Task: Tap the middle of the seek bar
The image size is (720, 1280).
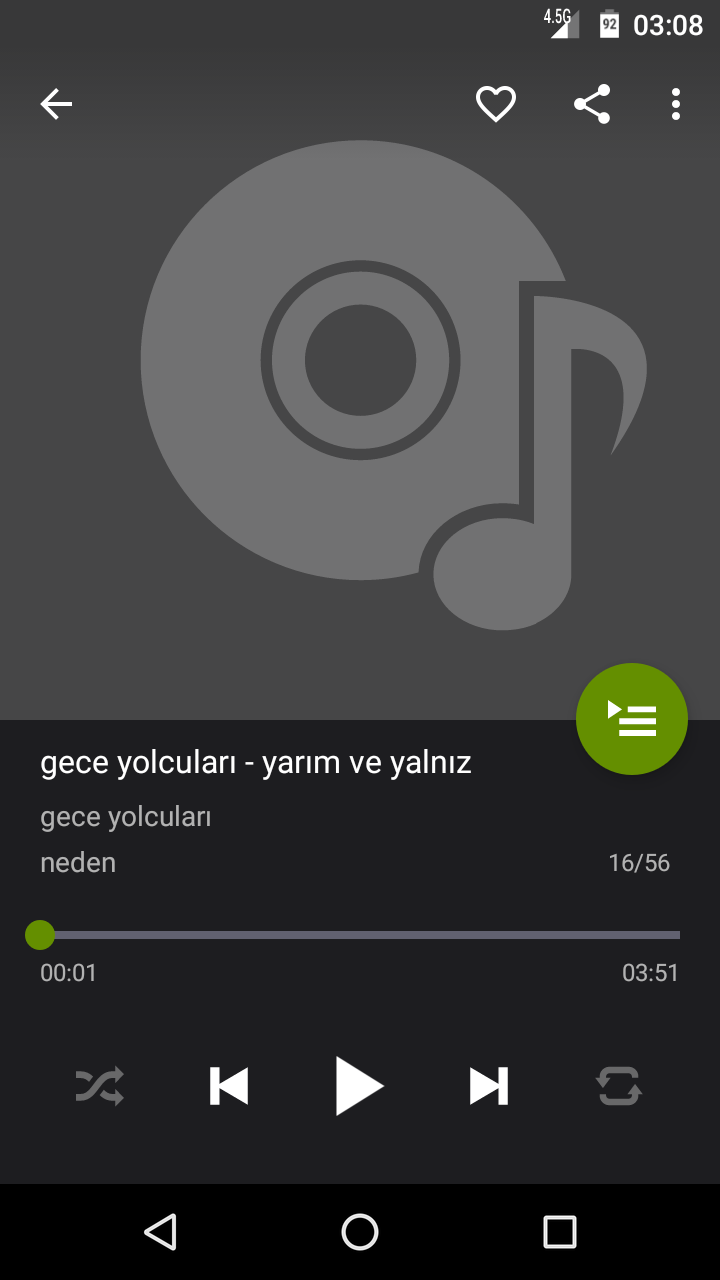Action: (x=360, y=935)
